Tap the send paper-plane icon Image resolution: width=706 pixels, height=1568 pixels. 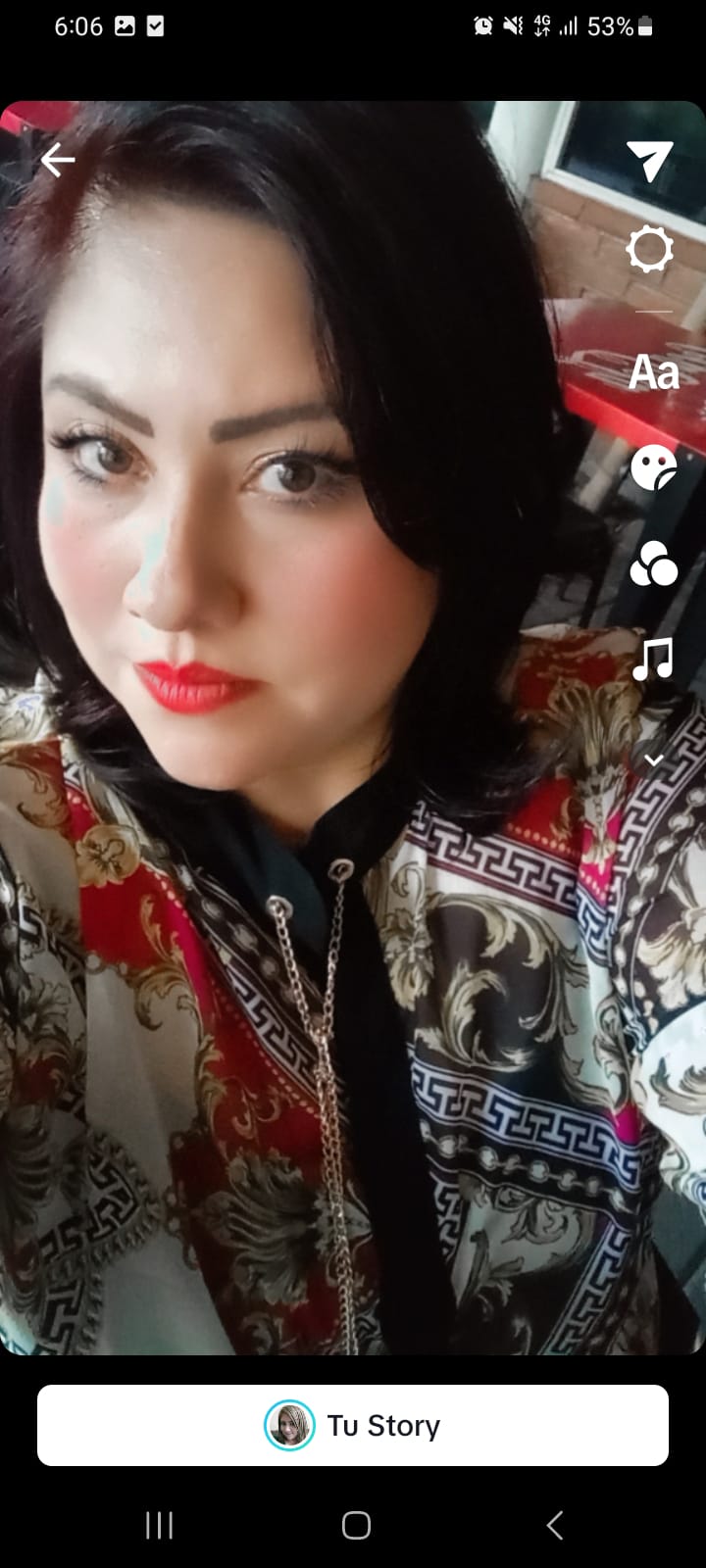click(x=649, y=161)
